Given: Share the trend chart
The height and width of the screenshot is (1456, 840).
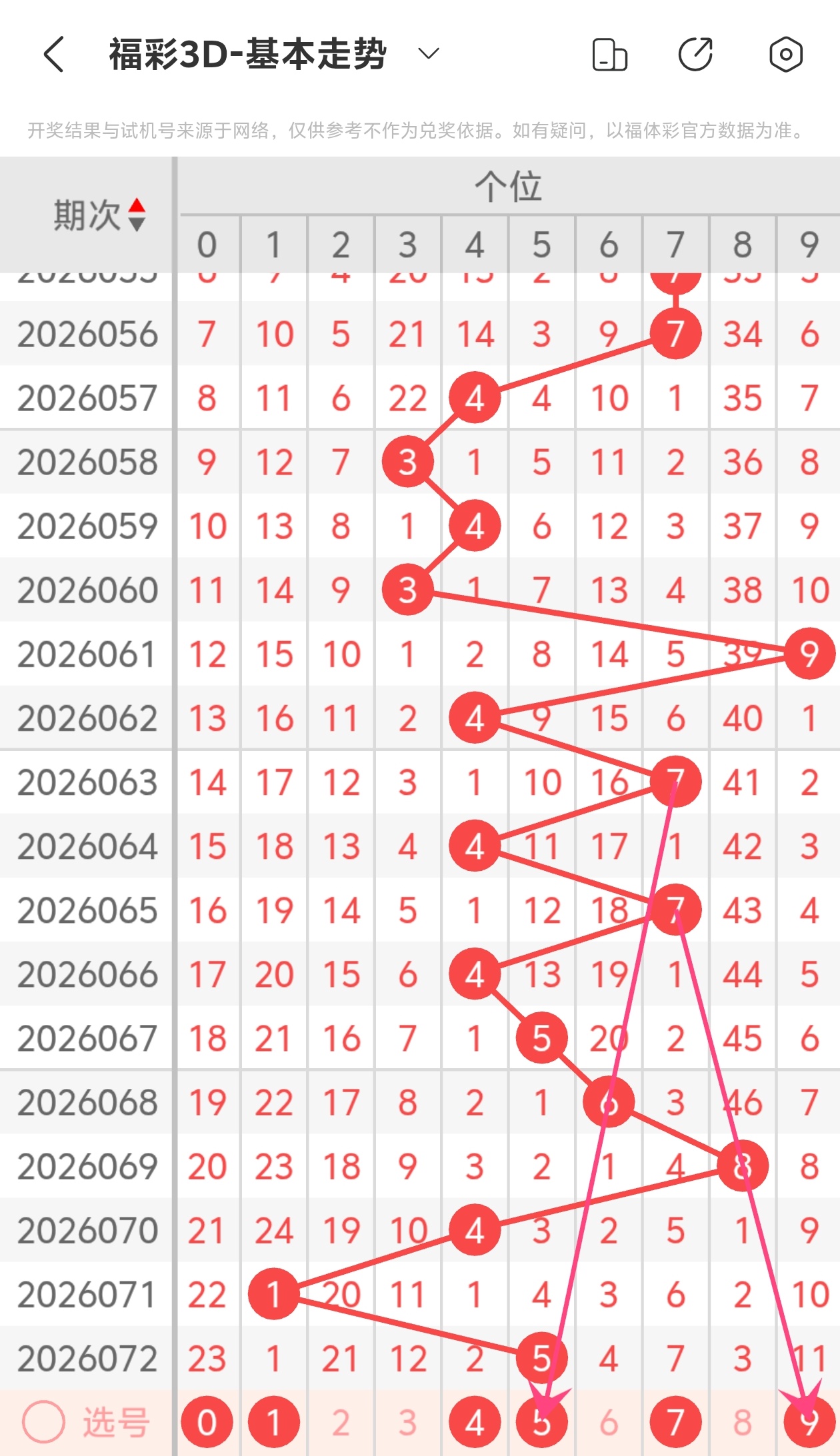Looking at the screenshot, I should point(695,54).
